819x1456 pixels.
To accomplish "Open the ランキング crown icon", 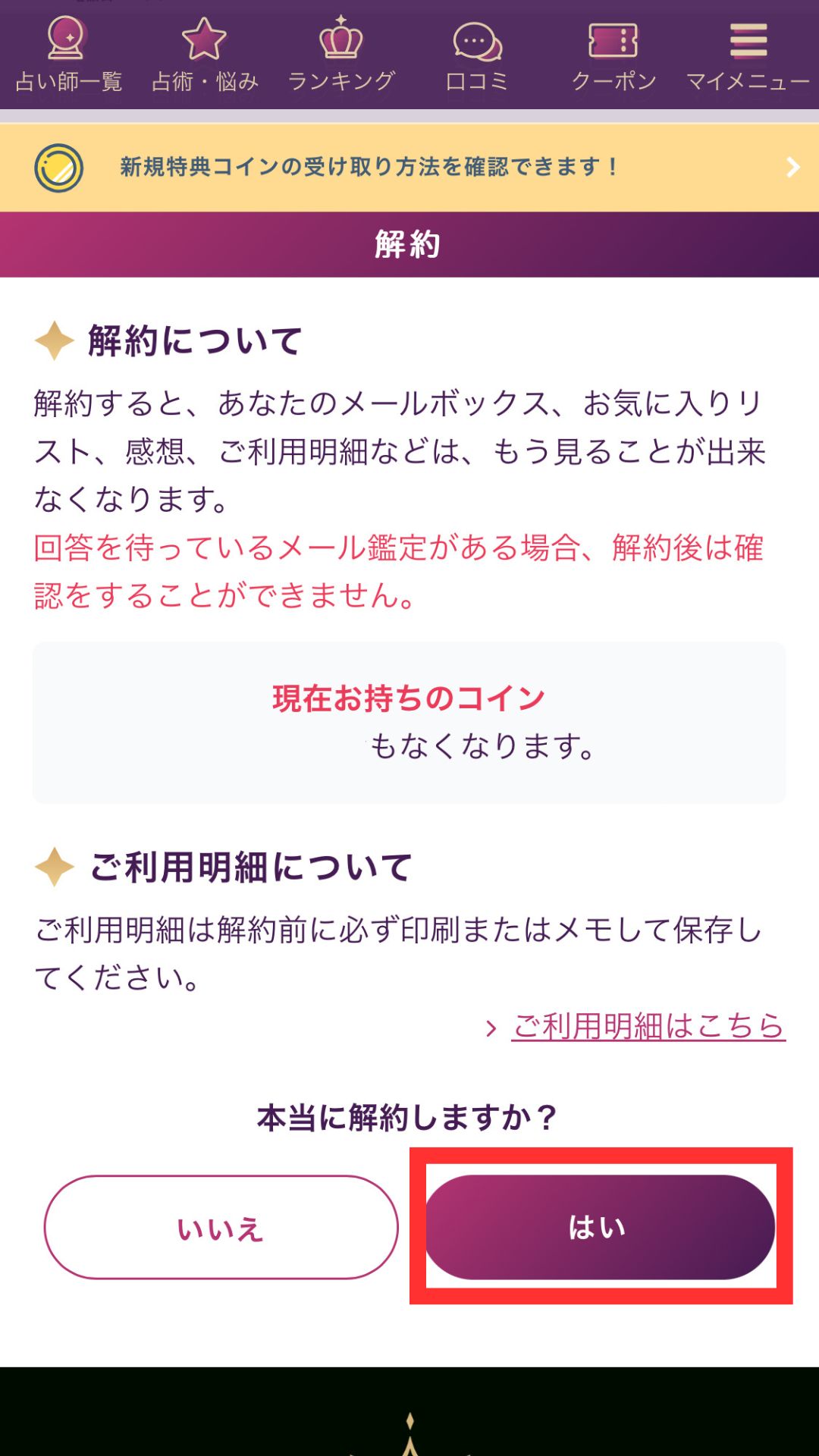I will (x=341, y=42).
